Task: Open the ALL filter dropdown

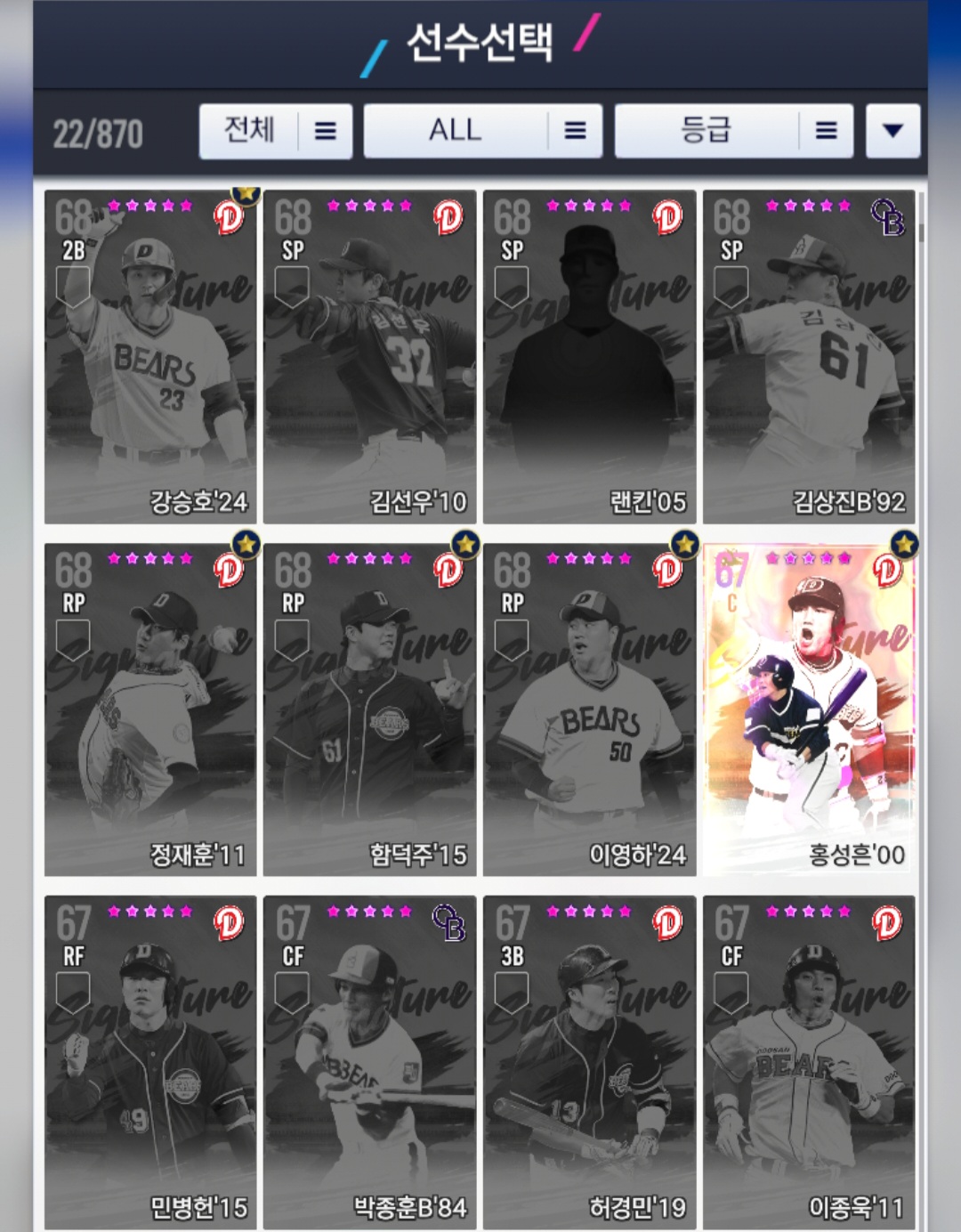Action: (x=482, y=132)
